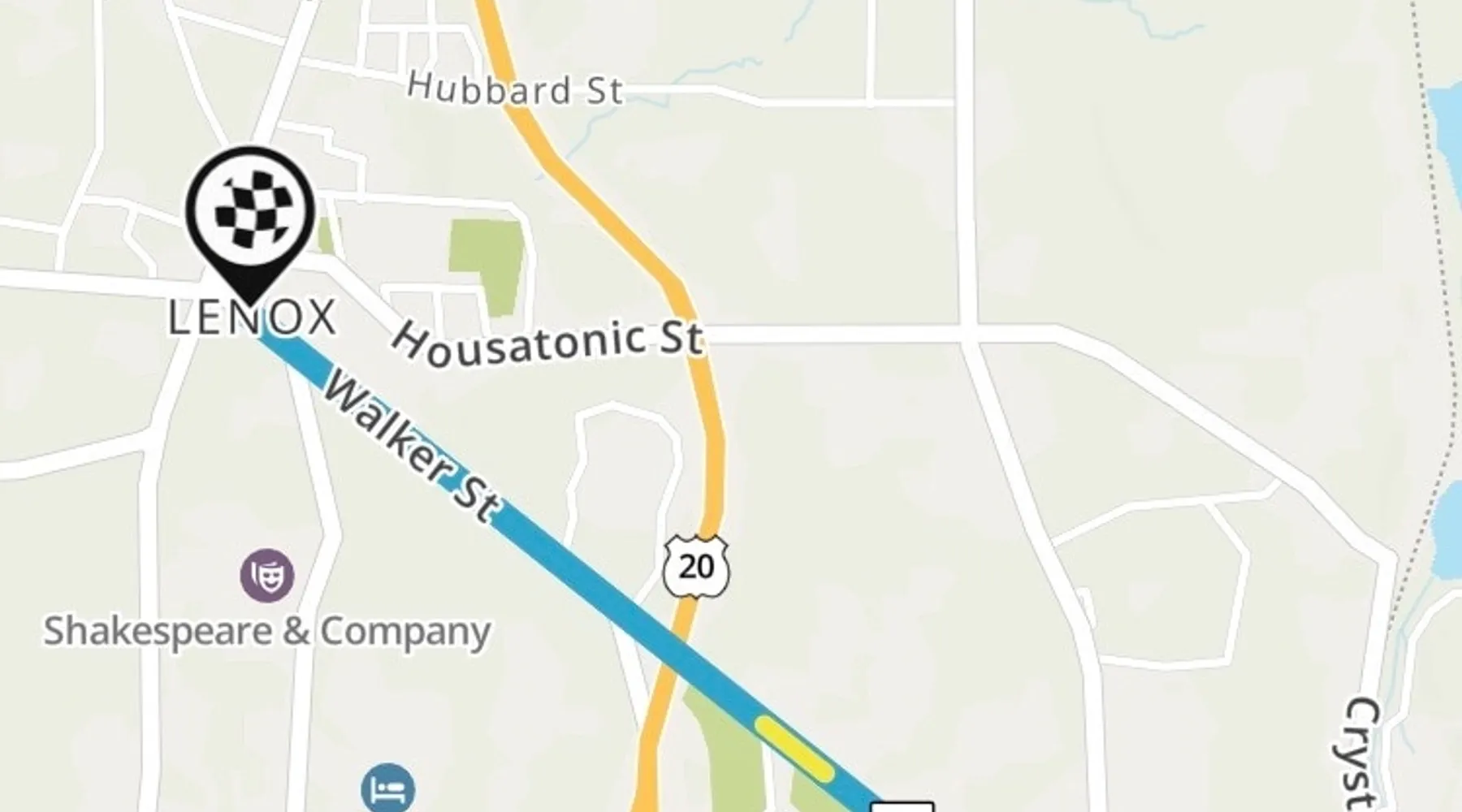Select the hotel bed marker on the map
Viewport: 1462px width, 812px height.
point(388,788)
